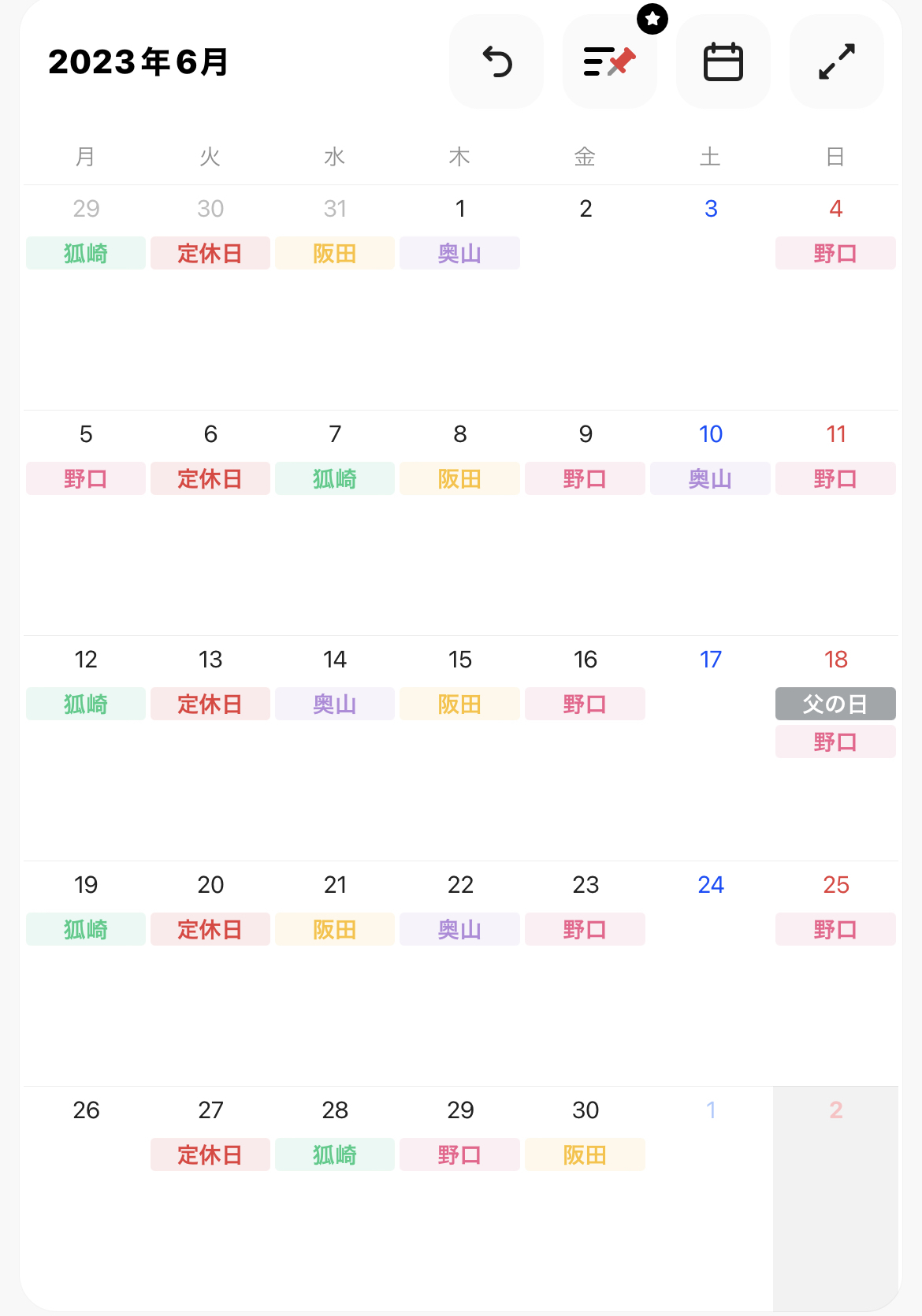Open the 奥山 event on June 1

pos(459,254)
